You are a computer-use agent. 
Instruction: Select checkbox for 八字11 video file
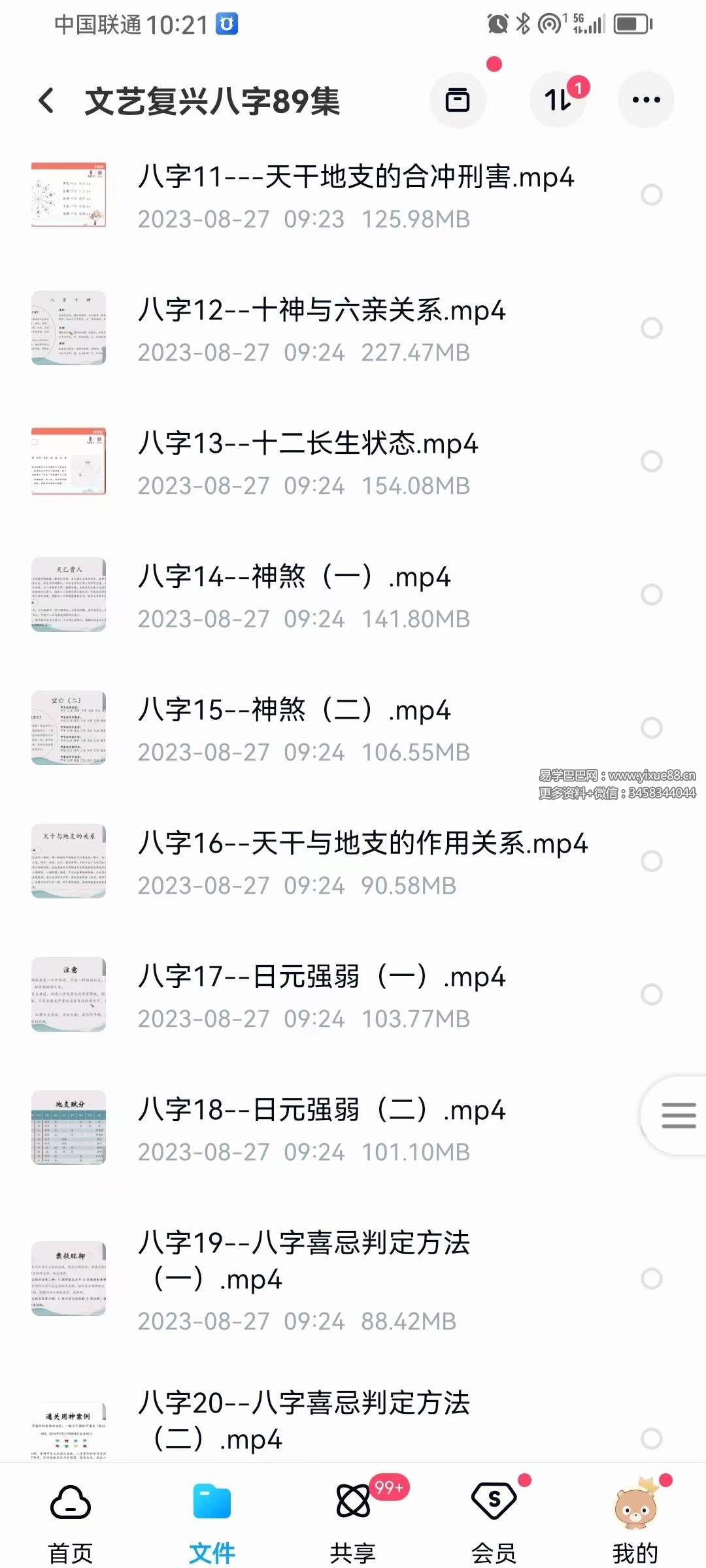pos(650,194)
